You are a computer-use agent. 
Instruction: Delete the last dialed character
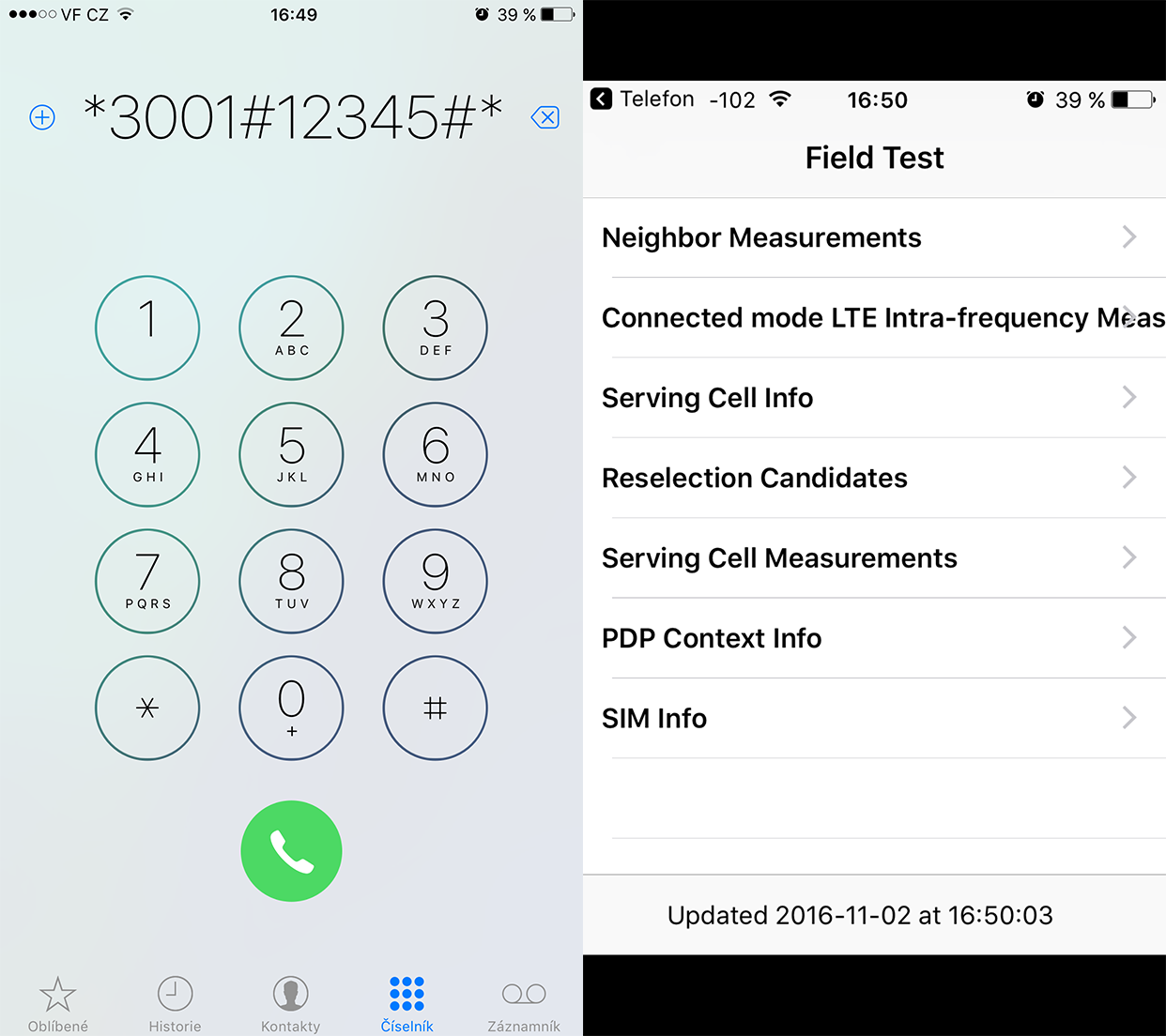tap(545, 117)
